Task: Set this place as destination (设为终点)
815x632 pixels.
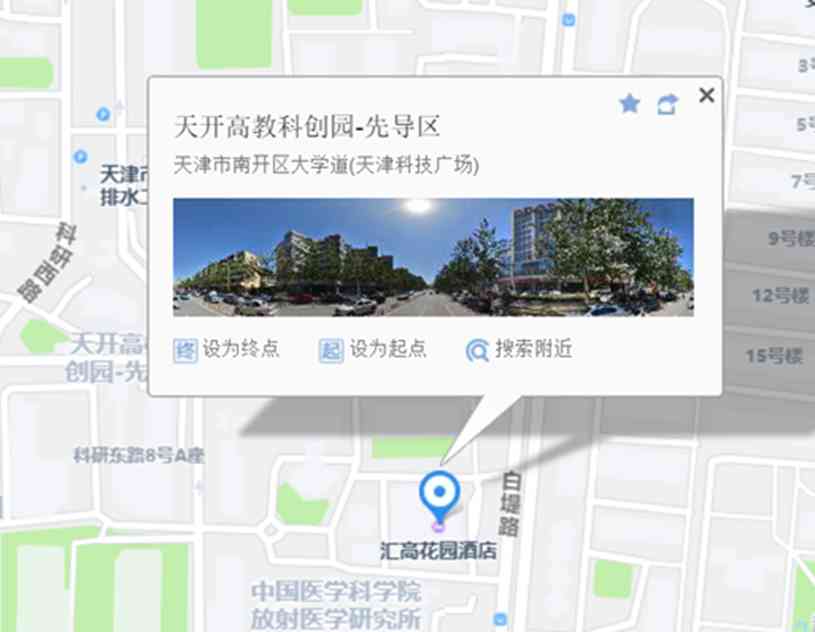Action: pyautogui.click(x=227, y=349)
